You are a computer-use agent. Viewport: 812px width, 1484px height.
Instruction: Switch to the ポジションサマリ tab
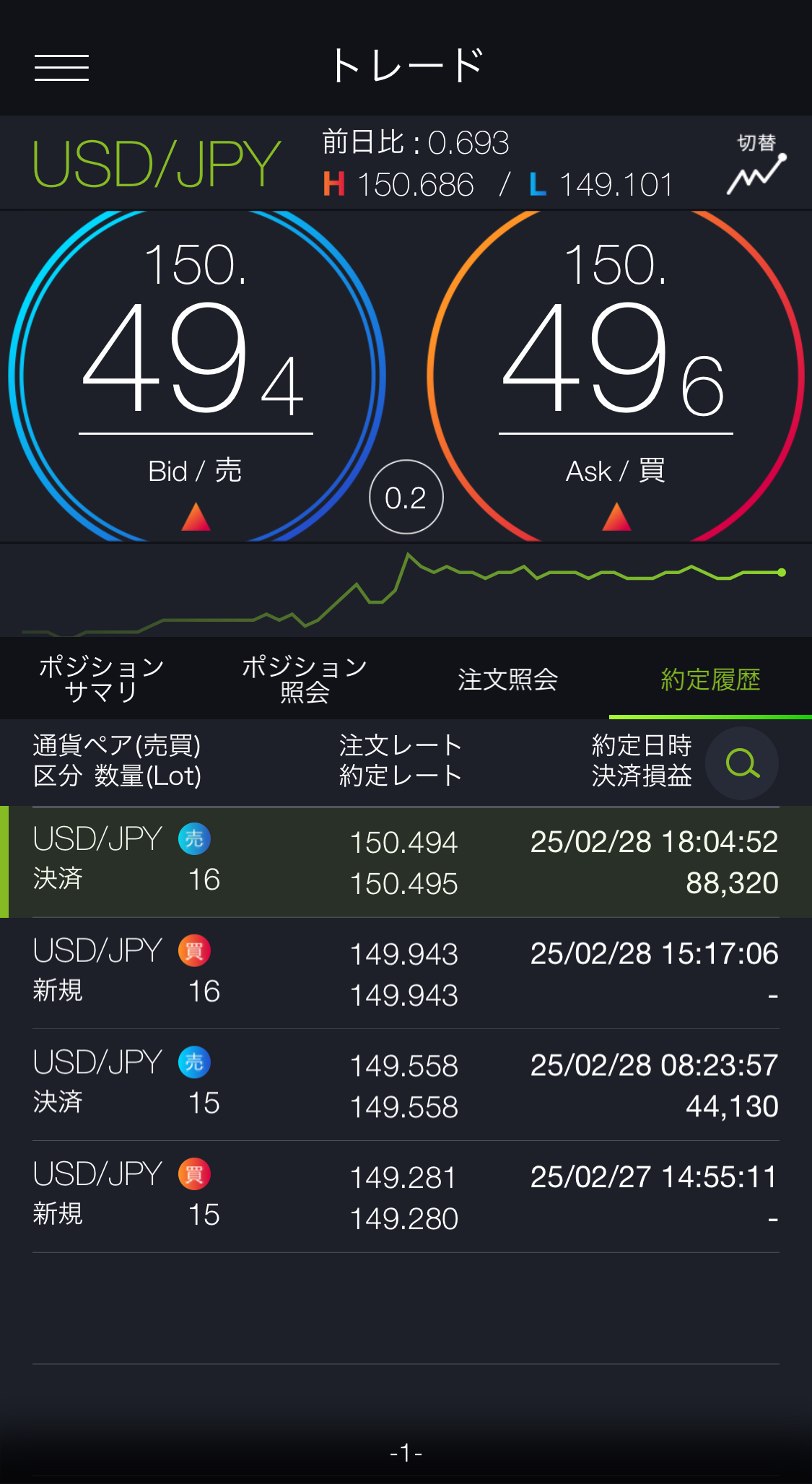point(101,679)
